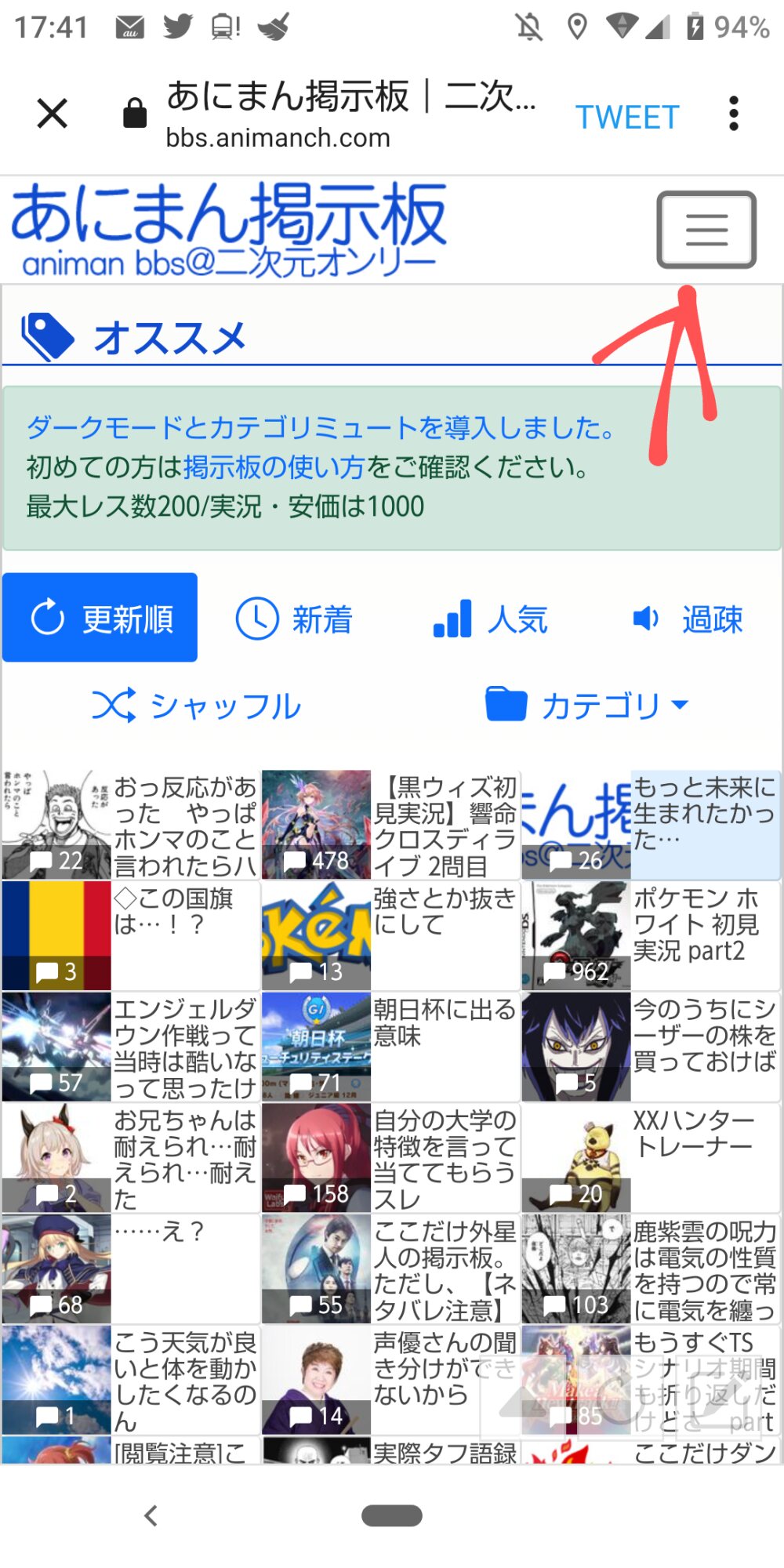Switch to the 新着 tab
Viewport: 784px width, 1568px height.
click(x=295, y=619)
